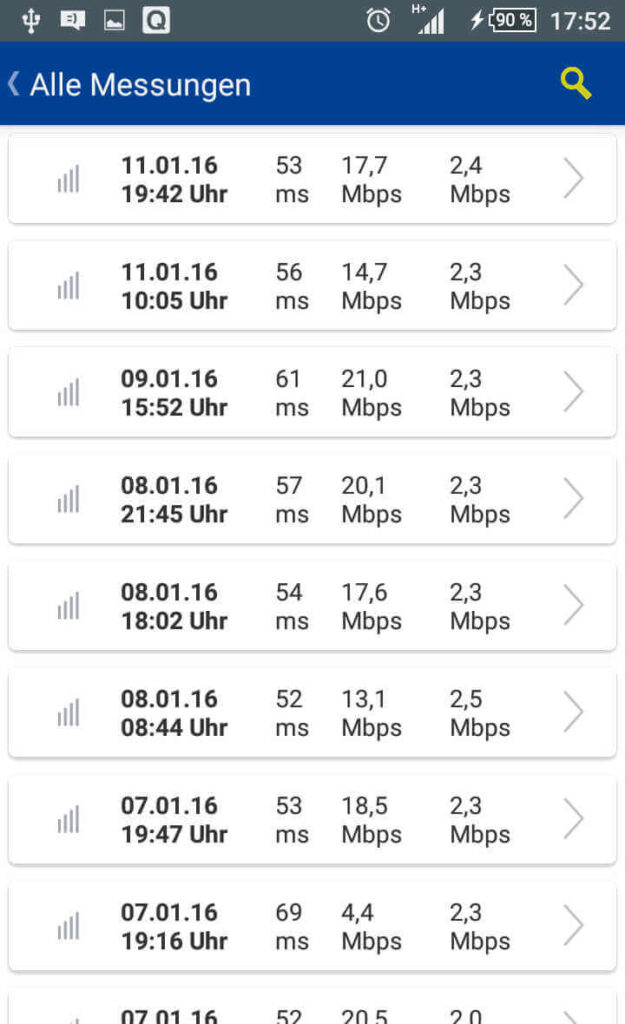The image size is (625, 1024).
Task: Open measurement from 11.01.16 19:42 Uhr
Action: point(312,179)
